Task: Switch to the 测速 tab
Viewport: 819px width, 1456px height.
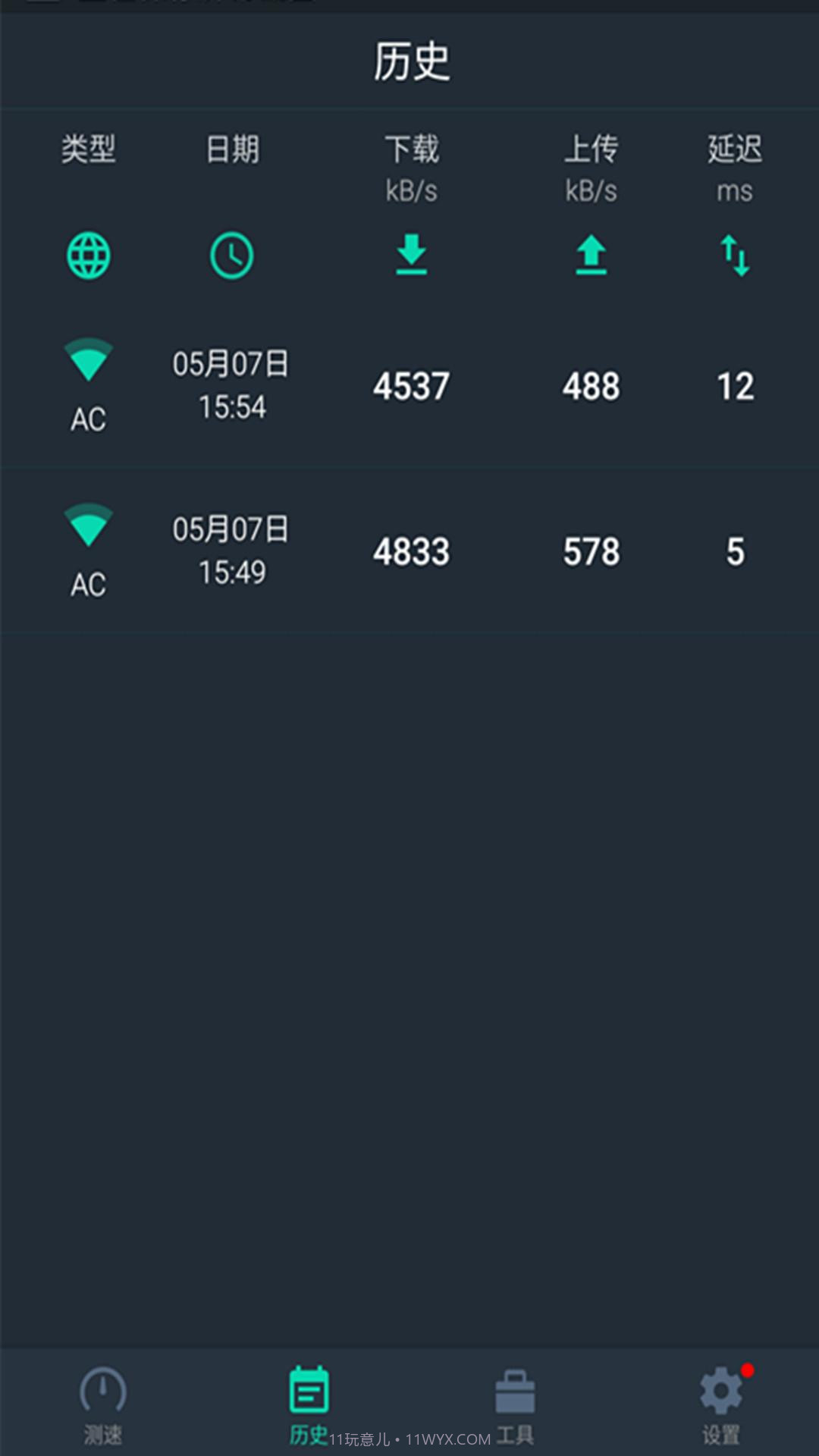Action: (x=104, y=1410)
